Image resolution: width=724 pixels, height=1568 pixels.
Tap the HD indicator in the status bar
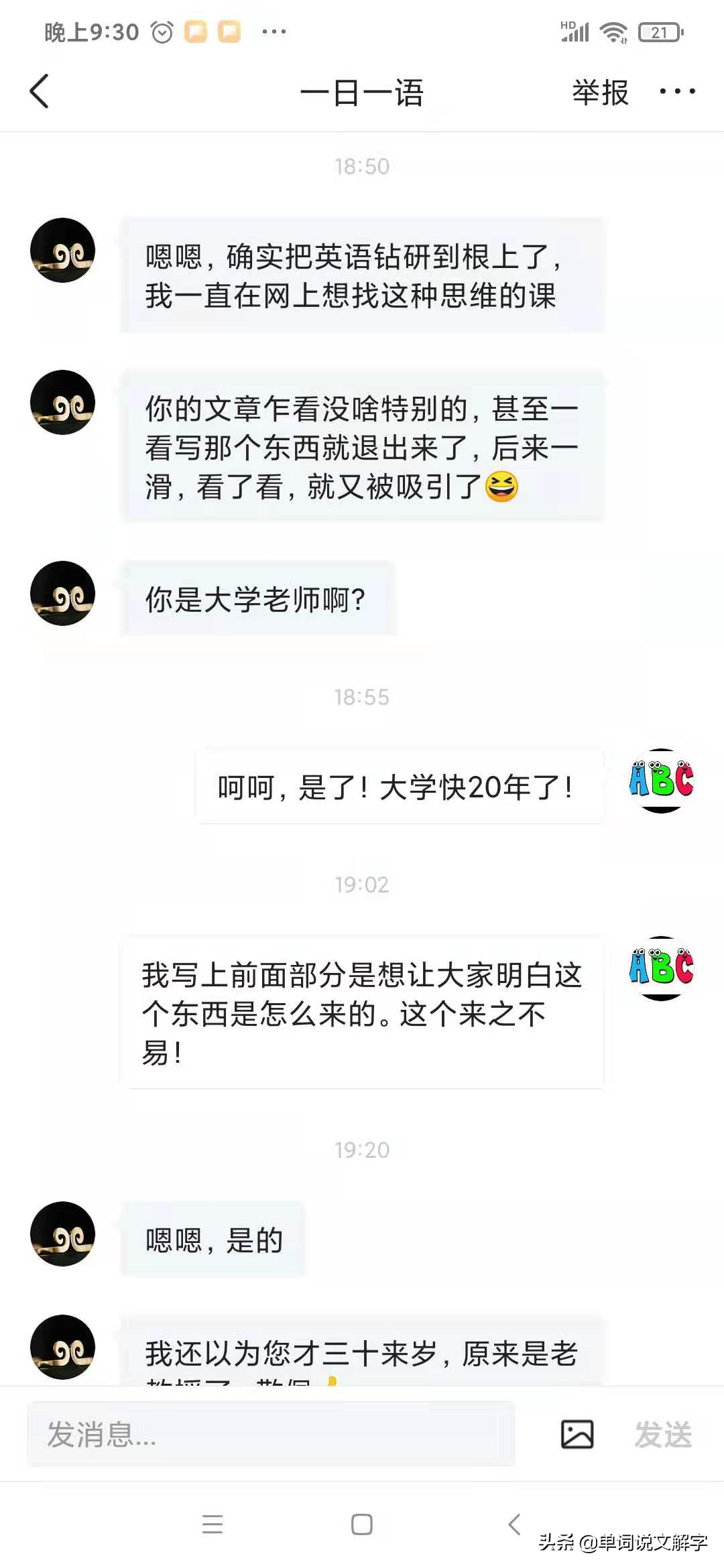pos(567,22)
